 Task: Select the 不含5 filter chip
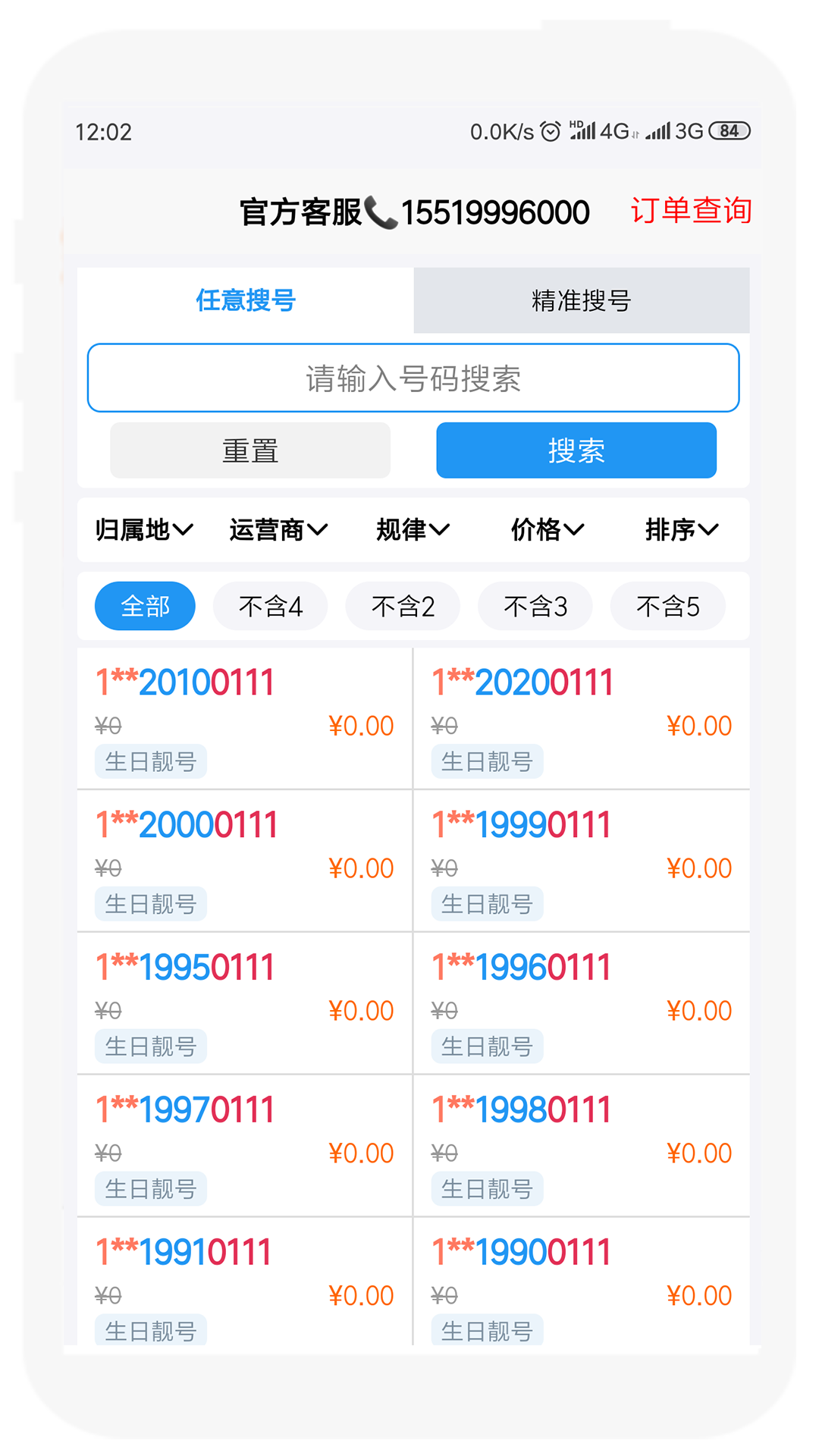tap(667, 607)
